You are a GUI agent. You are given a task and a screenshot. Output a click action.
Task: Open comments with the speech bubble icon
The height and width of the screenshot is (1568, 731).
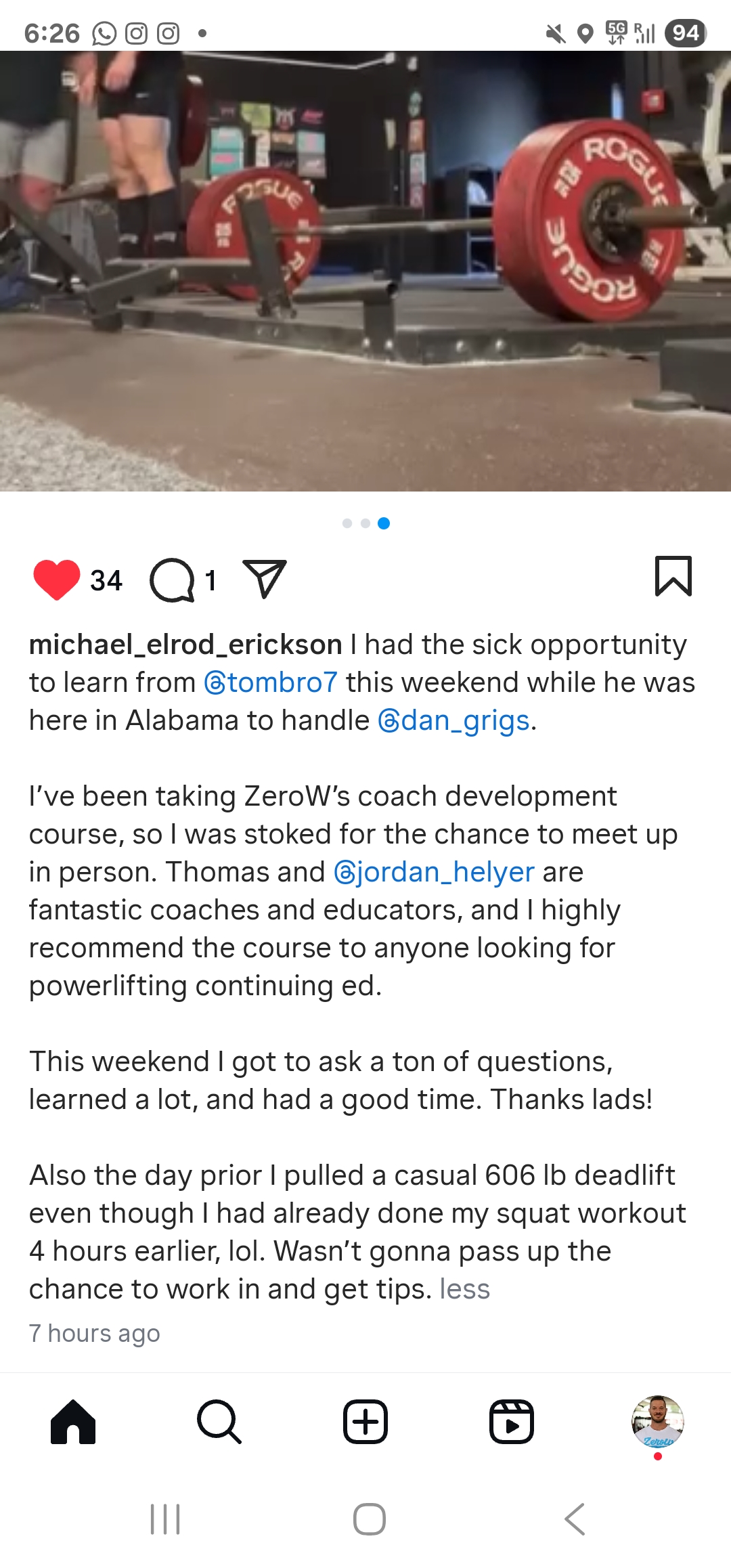172,580
